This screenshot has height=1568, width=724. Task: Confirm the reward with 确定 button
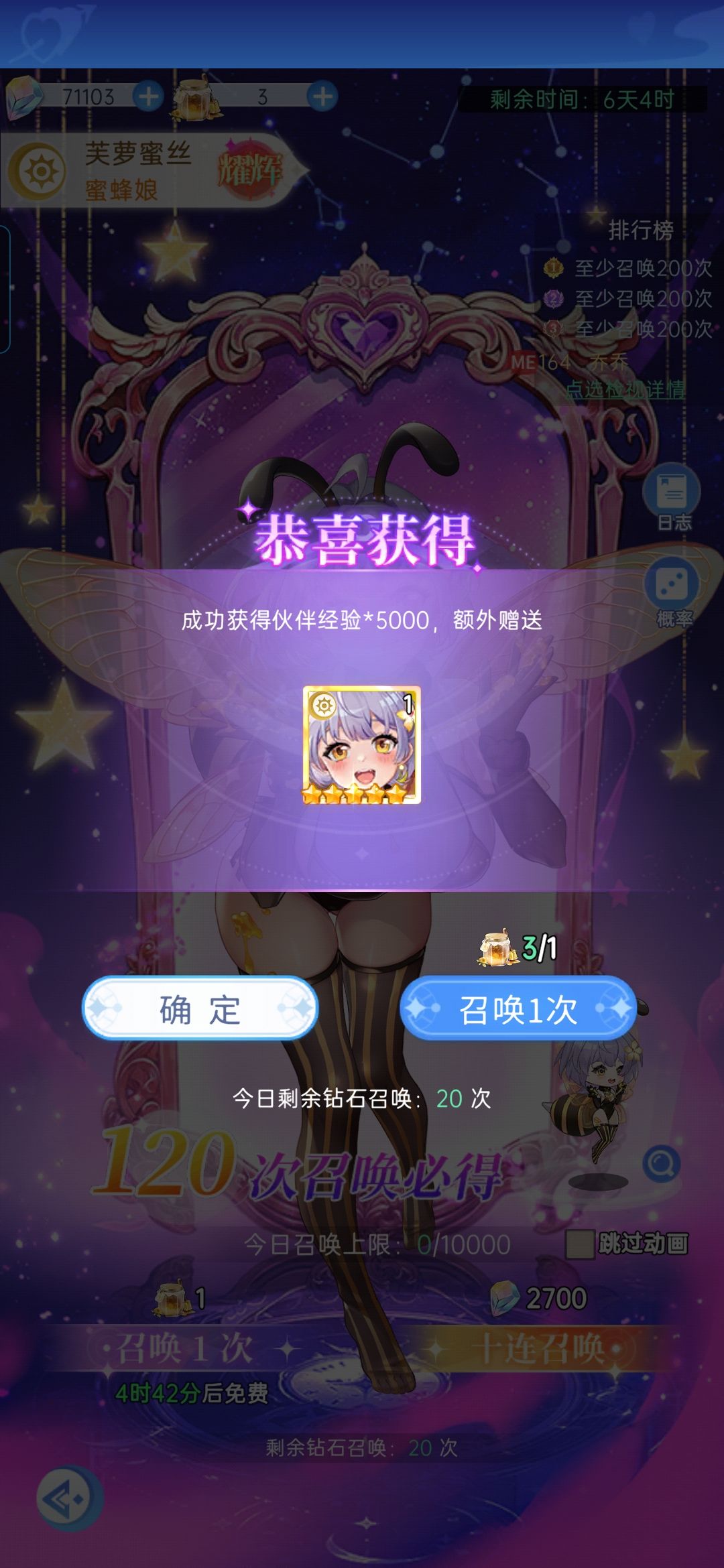tap(200, 1008)
